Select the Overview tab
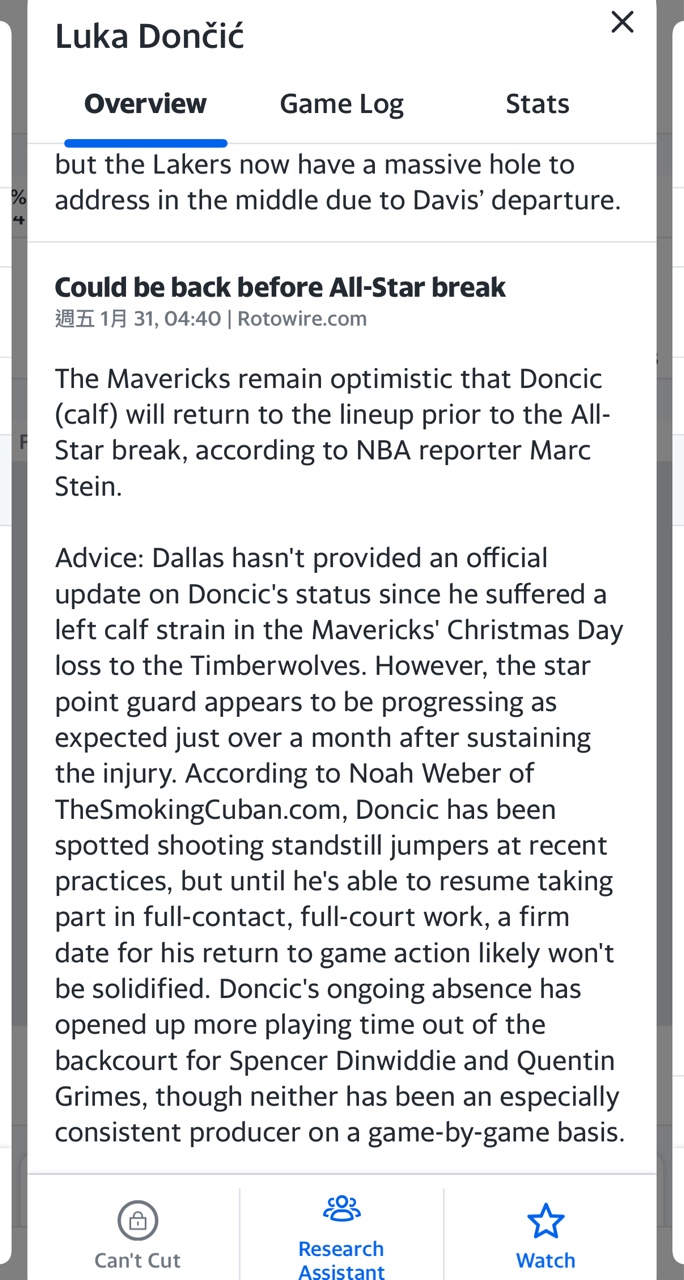Image resolution: width=684 pixels, height=1280 pixels. click(146, 104)
